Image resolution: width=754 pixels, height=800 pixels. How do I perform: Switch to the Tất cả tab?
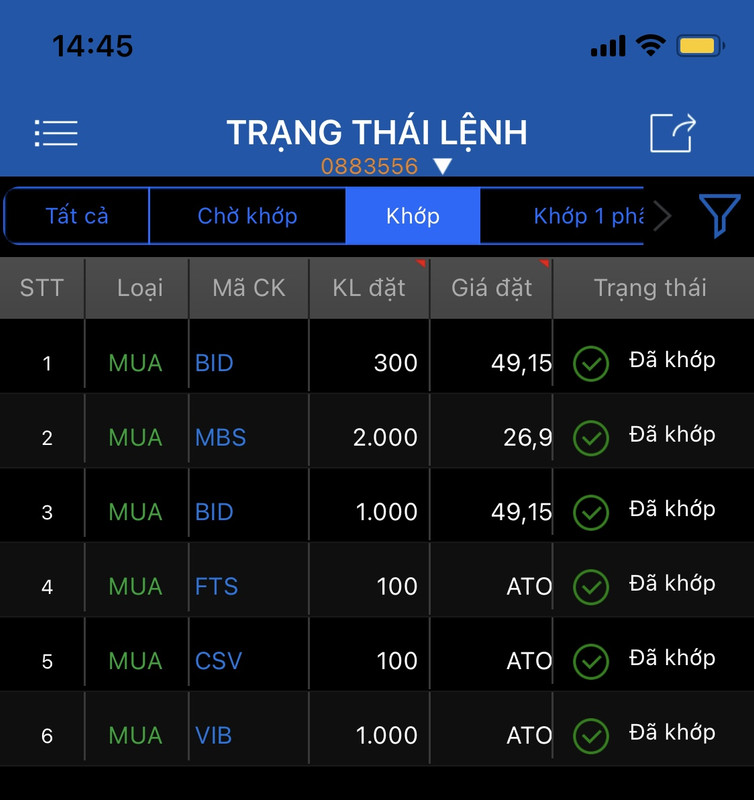tap(77, 216)
